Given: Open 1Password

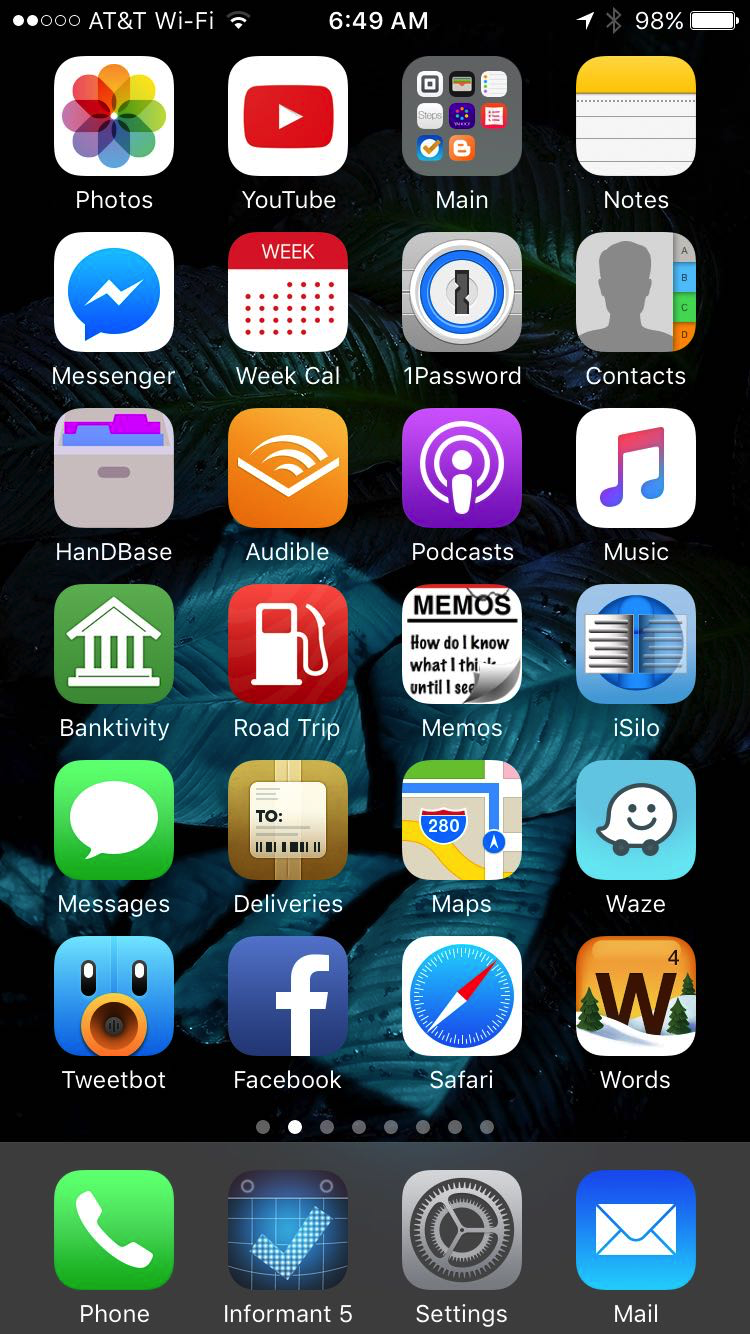Looking at the screenshot, I should 462,292.
